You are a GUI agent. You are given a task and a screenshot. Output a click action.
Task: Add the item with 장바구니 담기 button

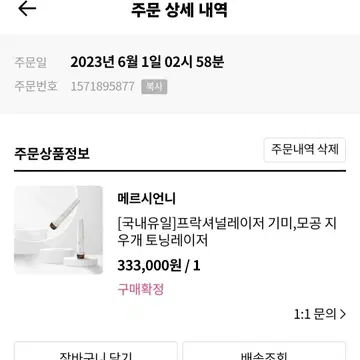tap(96, 351)
